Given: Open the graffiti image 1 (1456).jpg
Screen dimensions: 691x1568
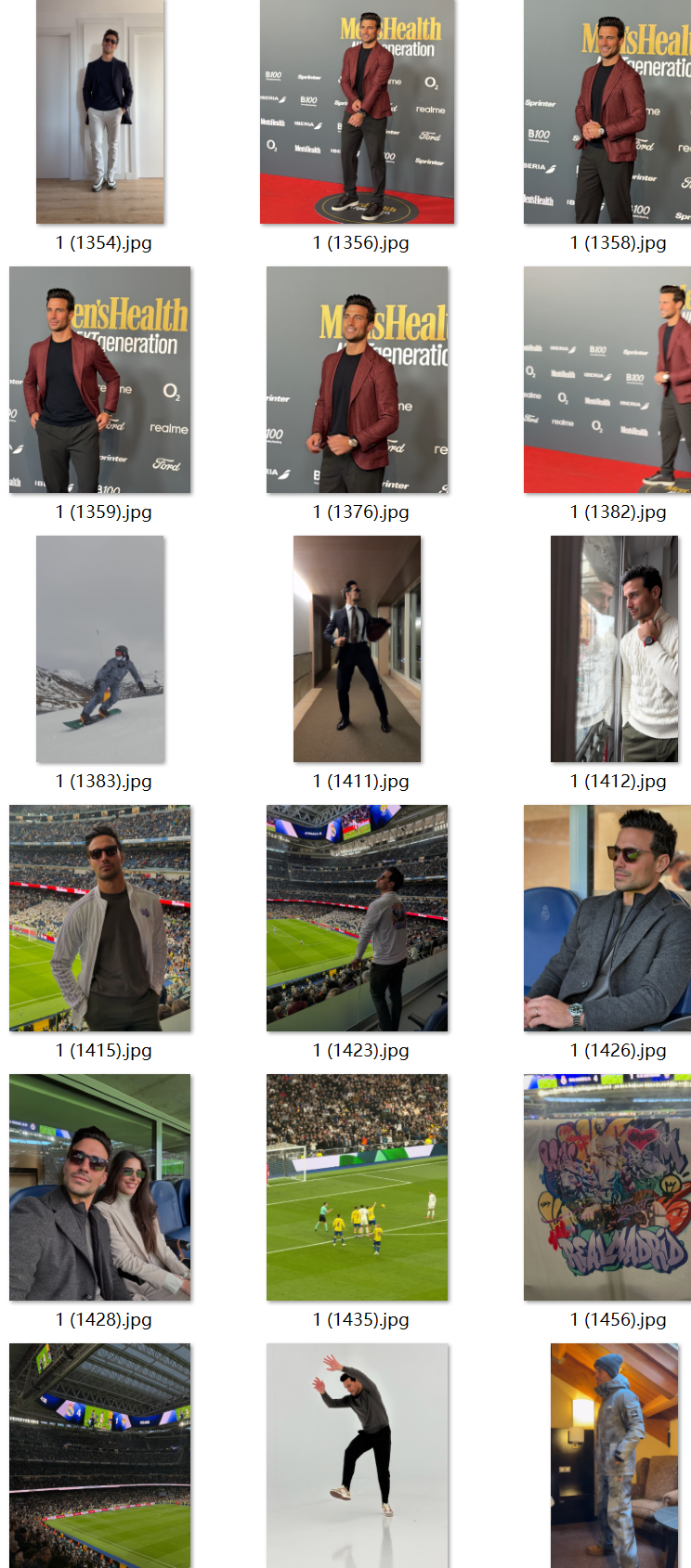Looking at the screenshot, I should coord(607,1187).
